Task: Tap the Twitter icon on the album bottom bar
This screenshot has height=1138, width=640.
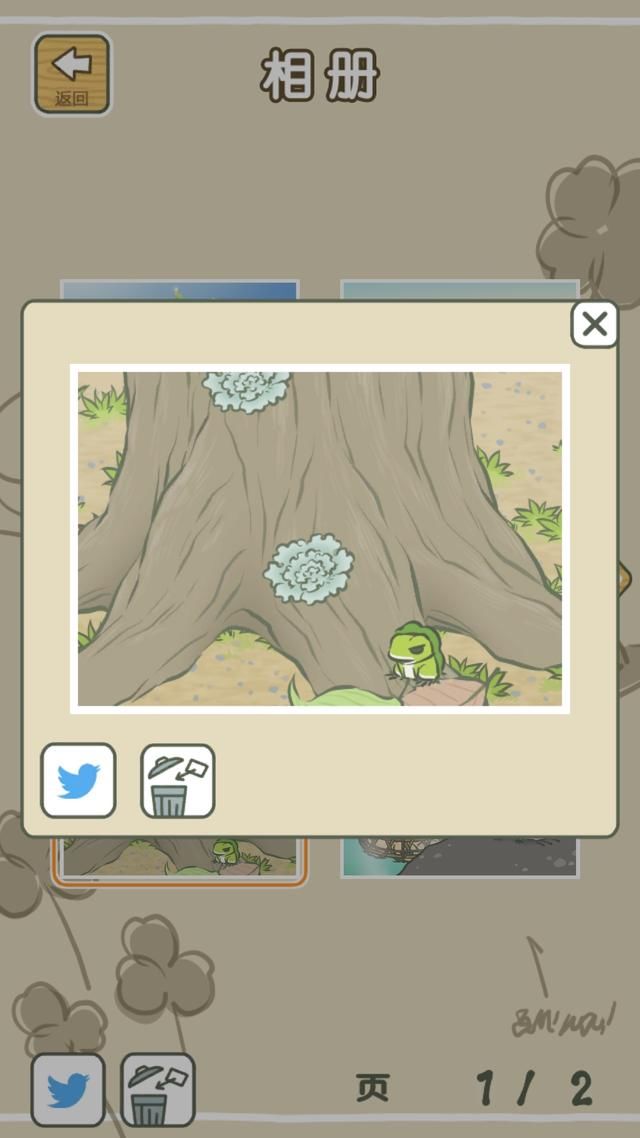Action: (68, 1090)
